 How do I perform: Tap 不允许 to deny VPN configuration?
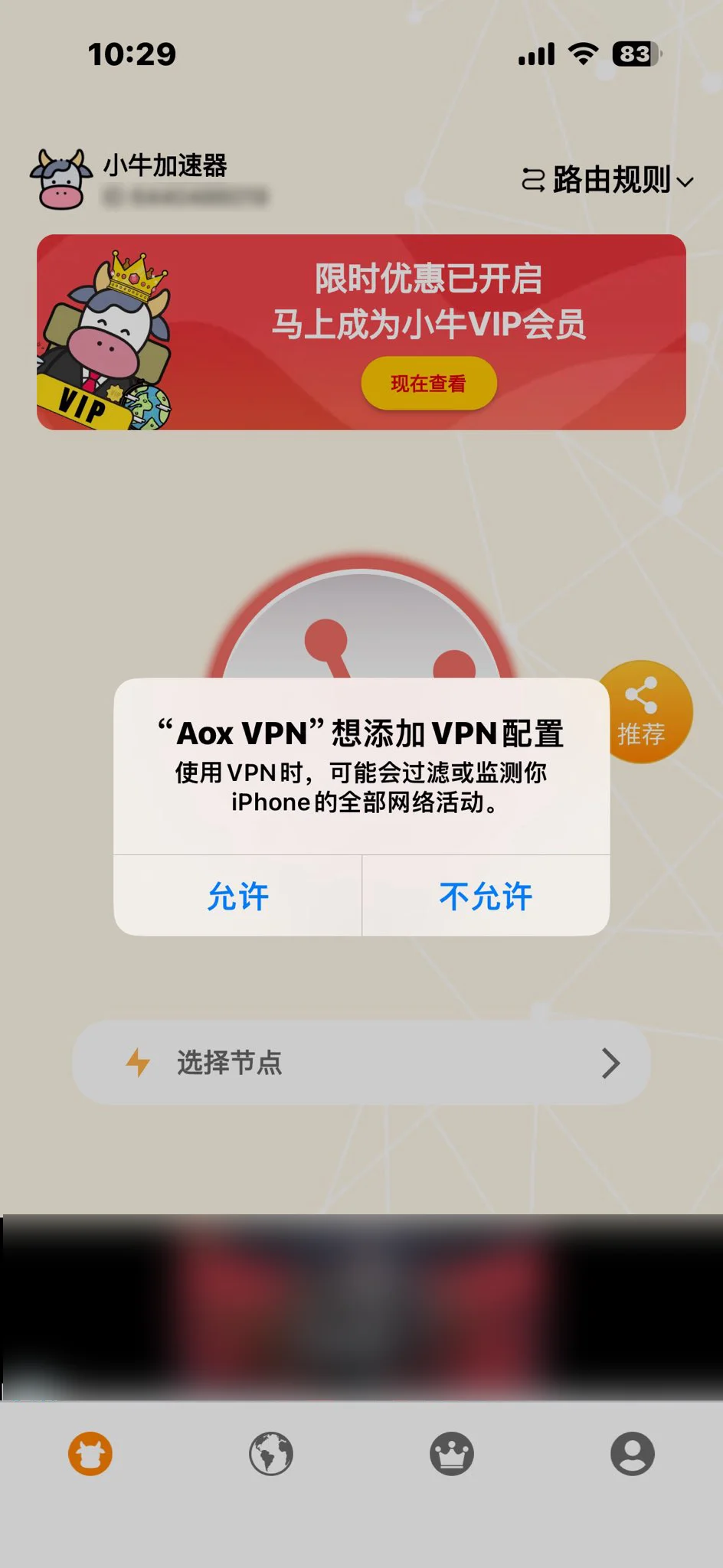coord(486,896)
